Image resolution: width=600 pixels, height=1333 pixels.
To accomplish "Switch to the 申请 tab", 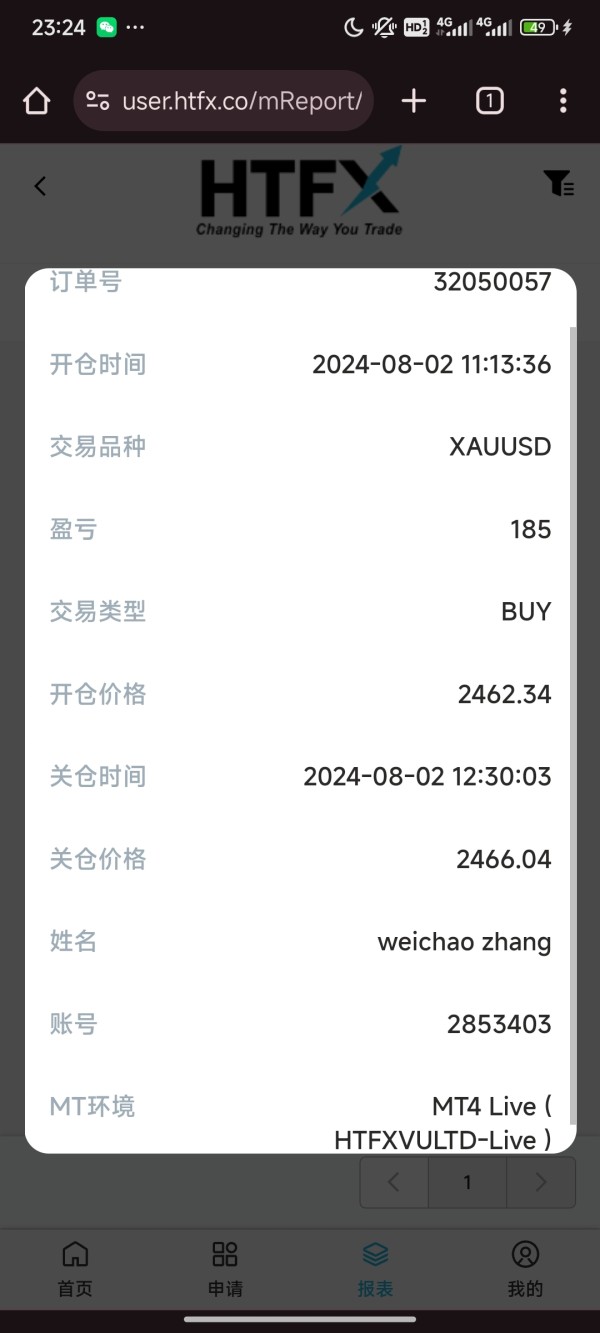I will pos(225,1268).
